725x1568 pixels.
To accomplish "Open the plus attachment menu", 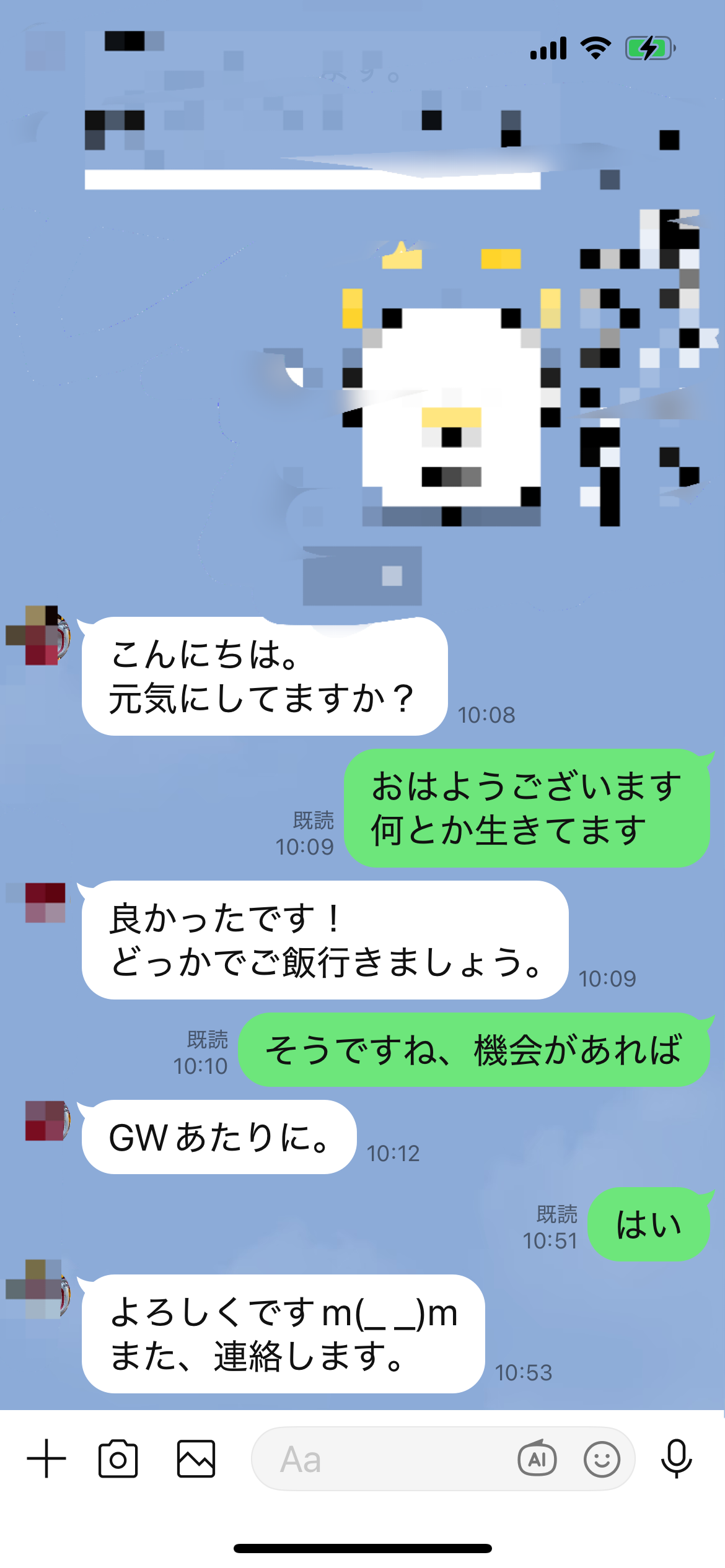I will point(46,1458).
